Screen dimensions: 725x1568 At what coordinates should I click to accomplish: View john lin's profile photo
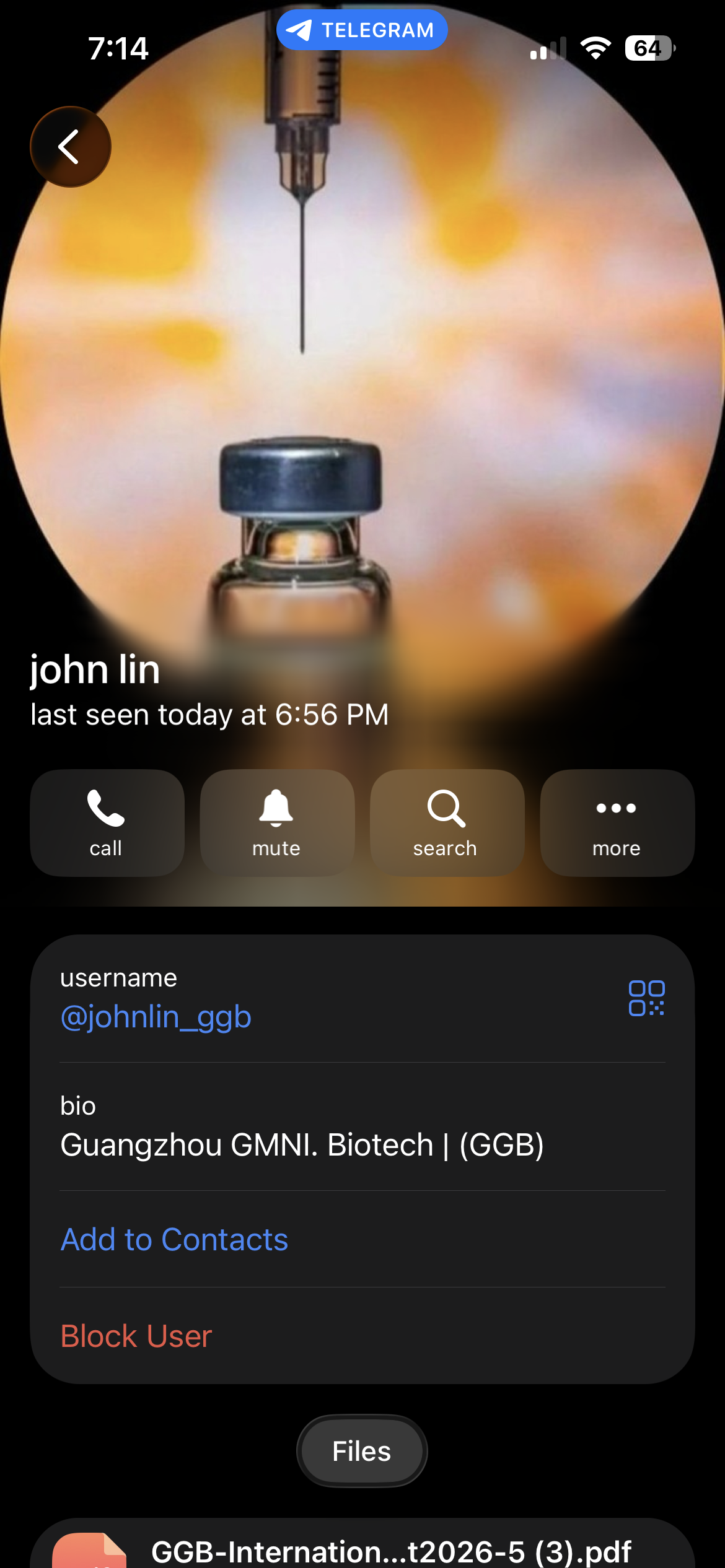click(x=362, y=347)
